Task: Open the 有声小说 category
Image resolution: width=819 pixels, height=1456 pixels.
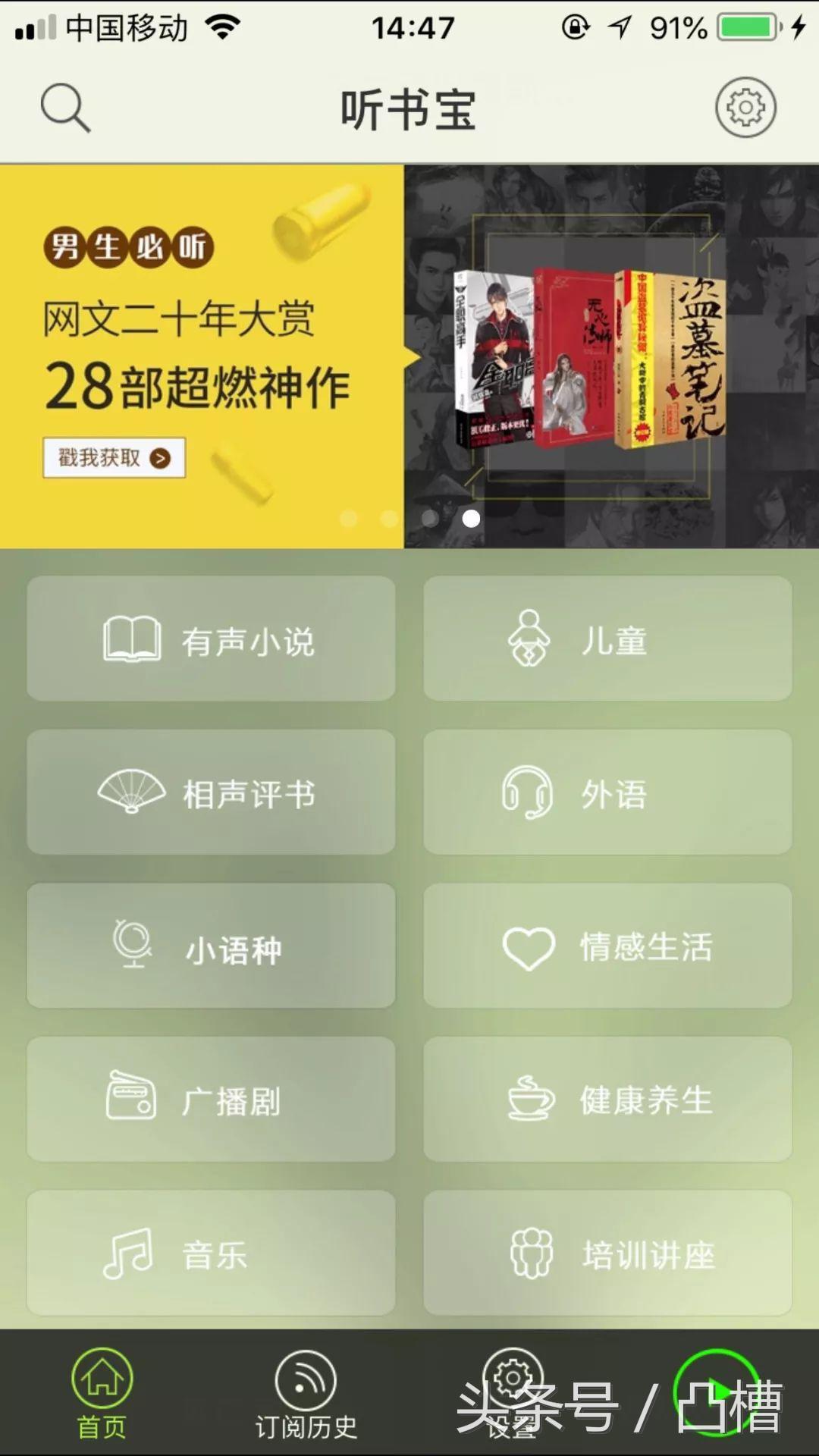Action: (x=211, y=639)
